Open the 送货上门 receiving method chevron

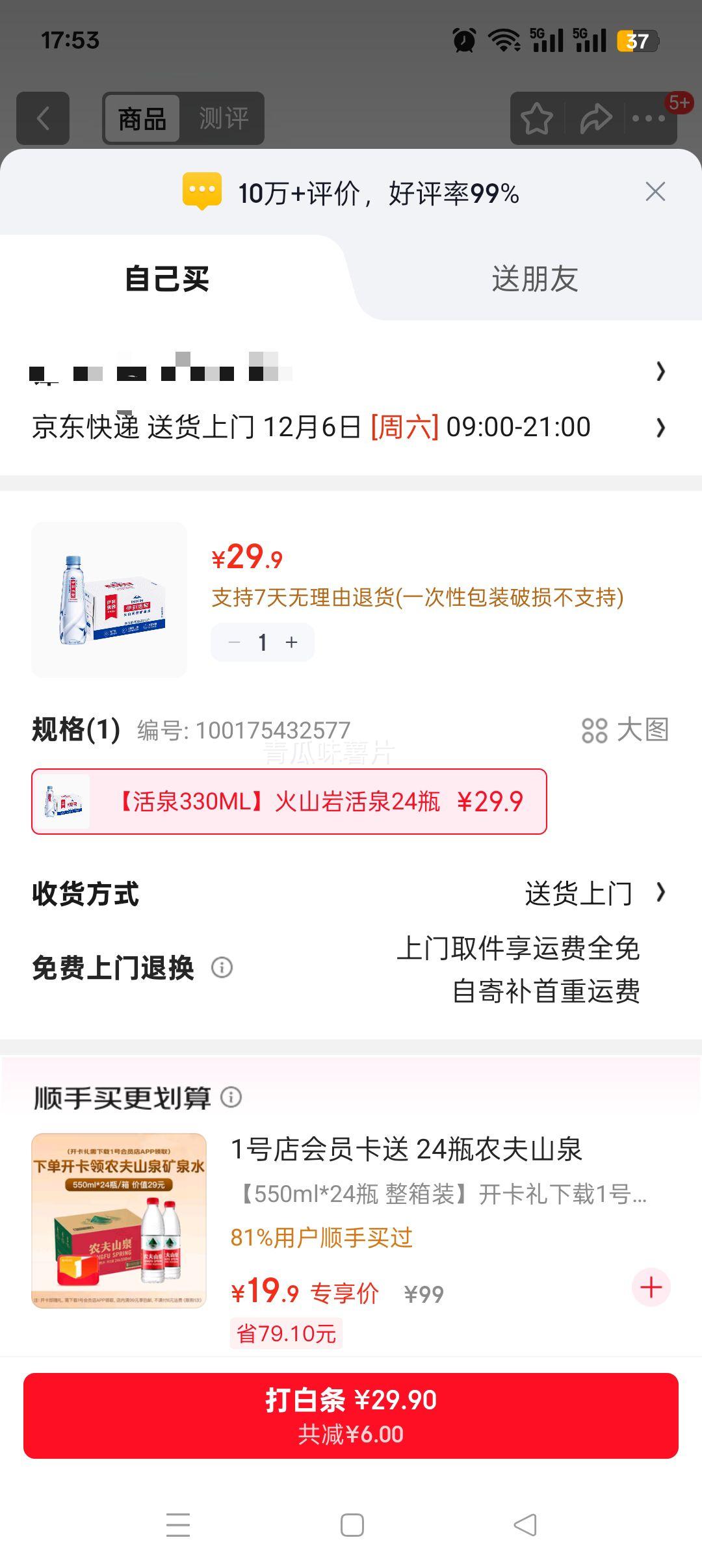[x=661, y=893]
